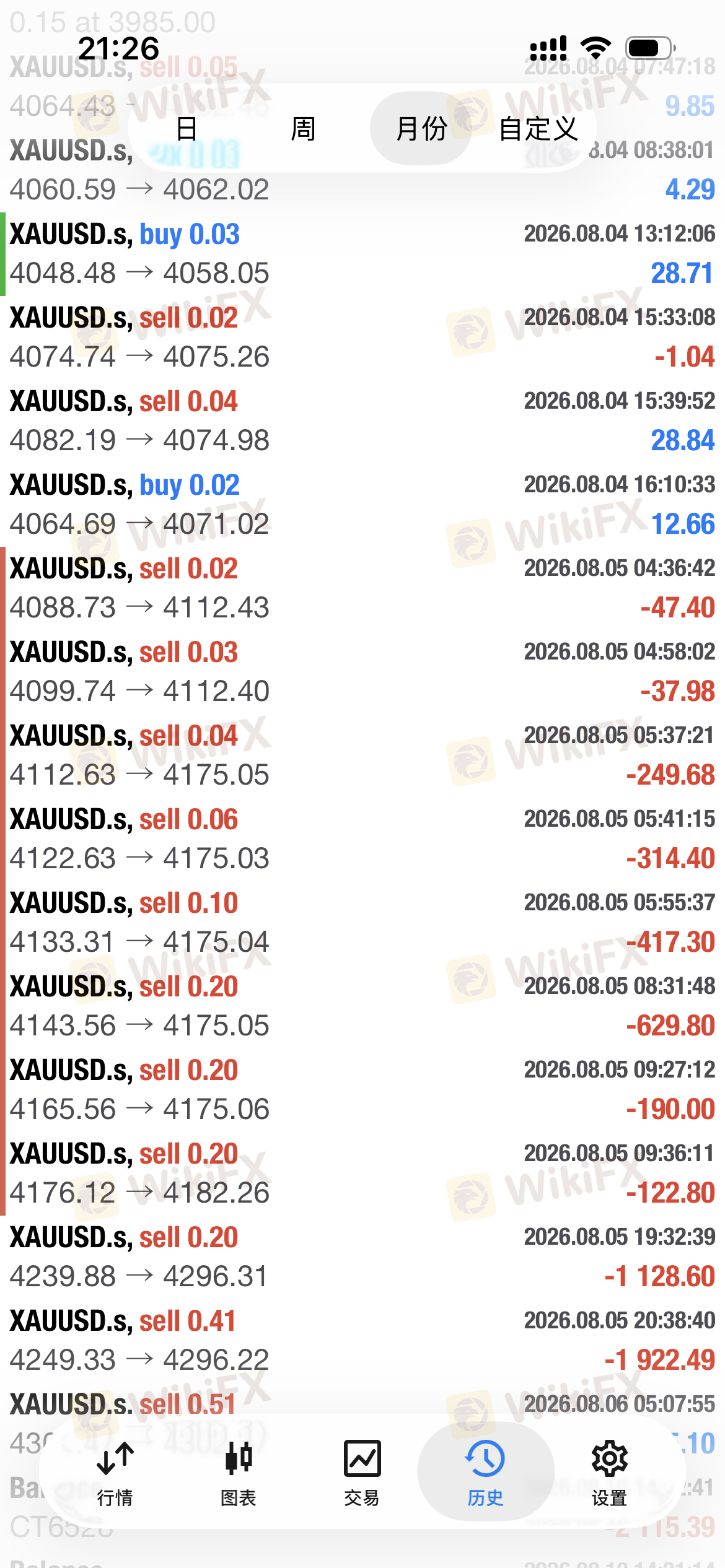Select the 周 (week) period filter
The height and width of the screenshot is (1568, 725).
303,129
